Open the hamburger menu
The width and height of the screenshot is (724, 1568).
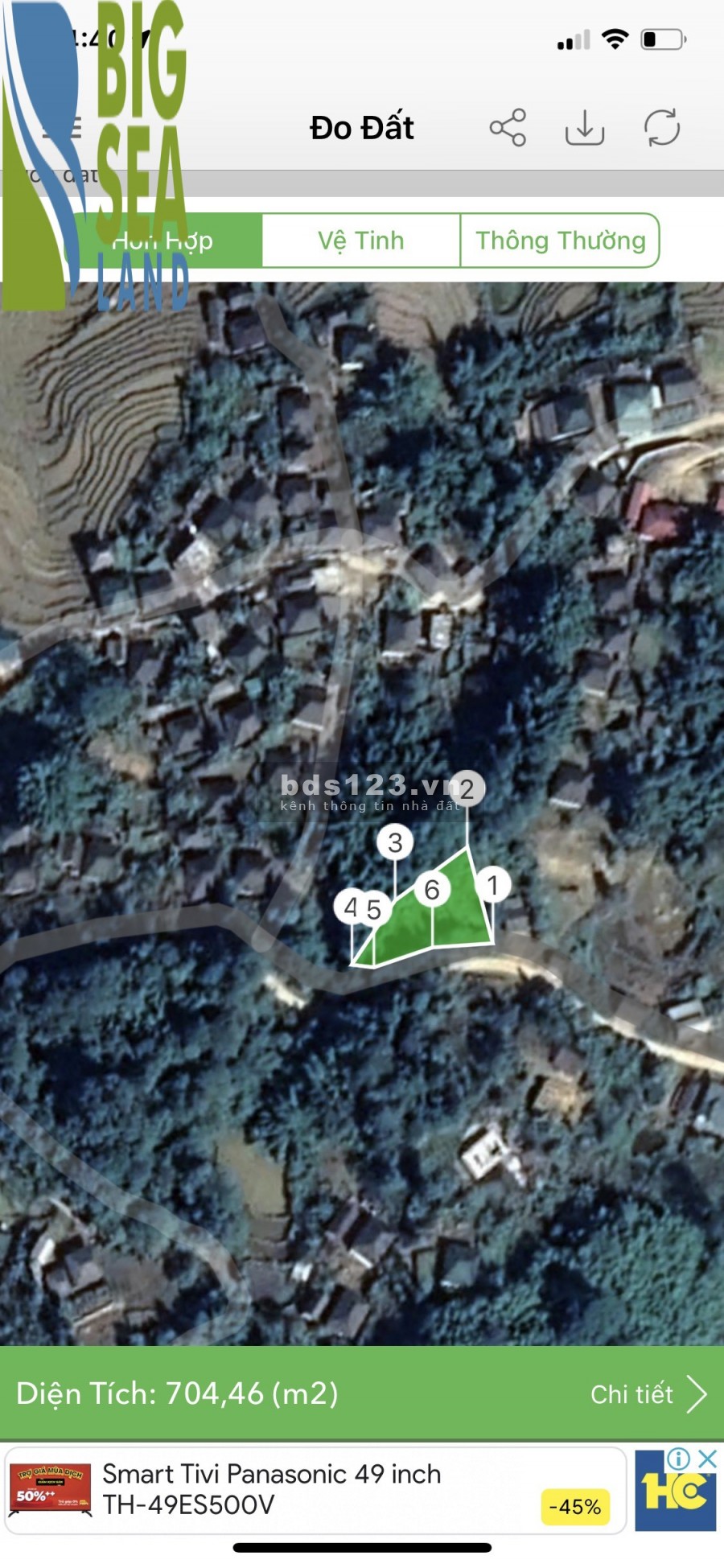coord(64,128)
